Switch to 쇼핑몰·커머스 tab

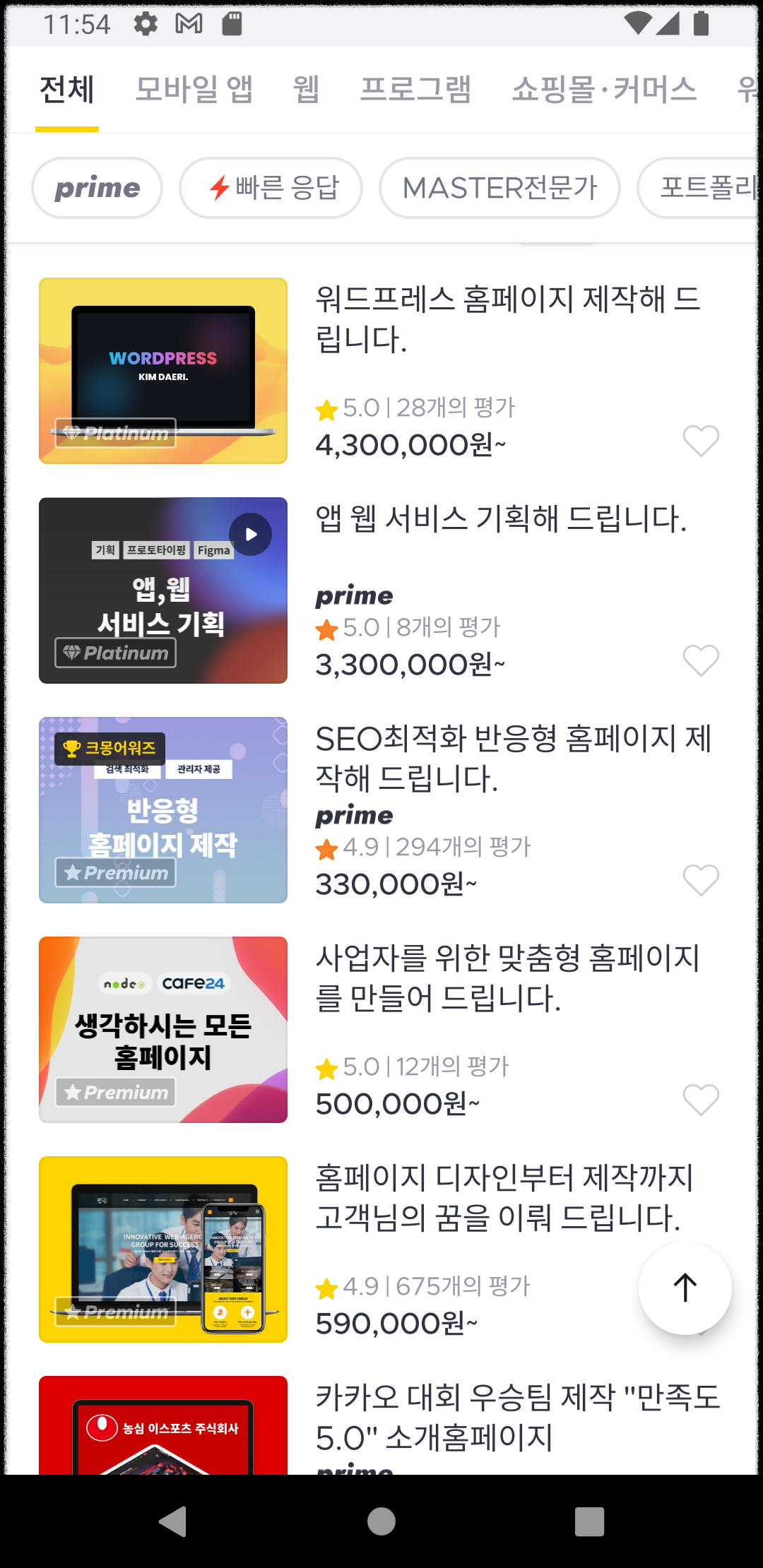(x=604, y=90)
